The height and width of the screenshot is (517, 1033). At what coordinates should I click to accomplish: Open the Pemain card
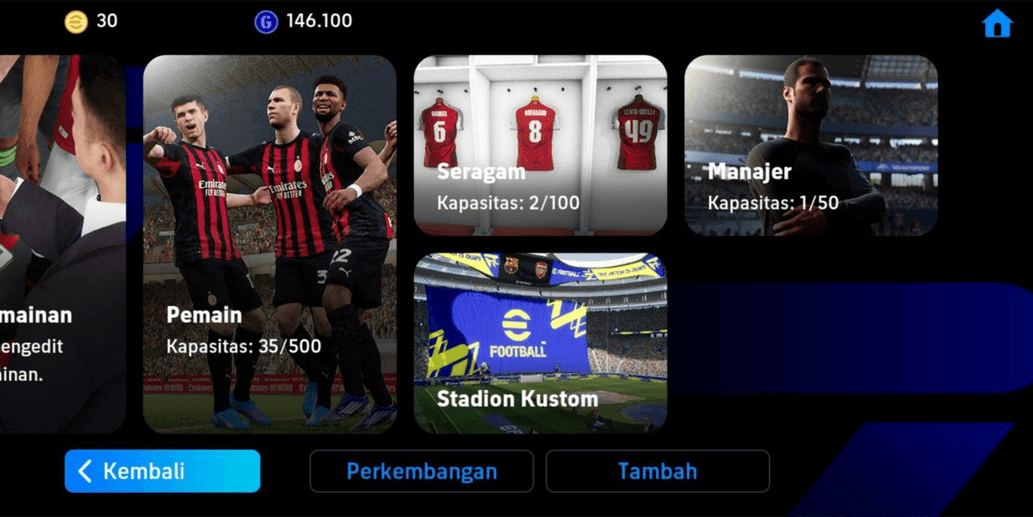(x=269, y=244)
